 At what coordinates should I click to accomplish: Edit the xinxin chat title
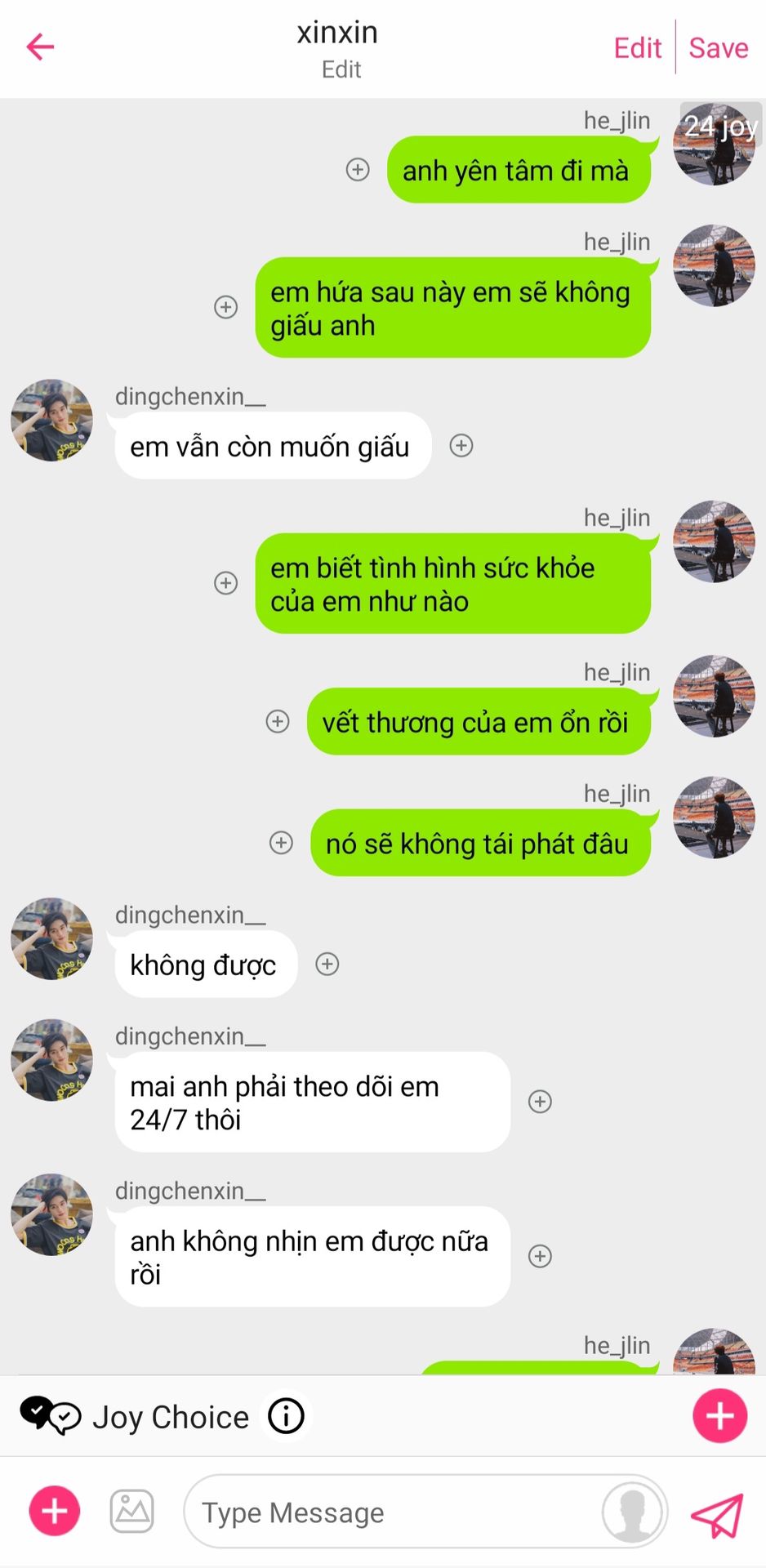(341, 69)
